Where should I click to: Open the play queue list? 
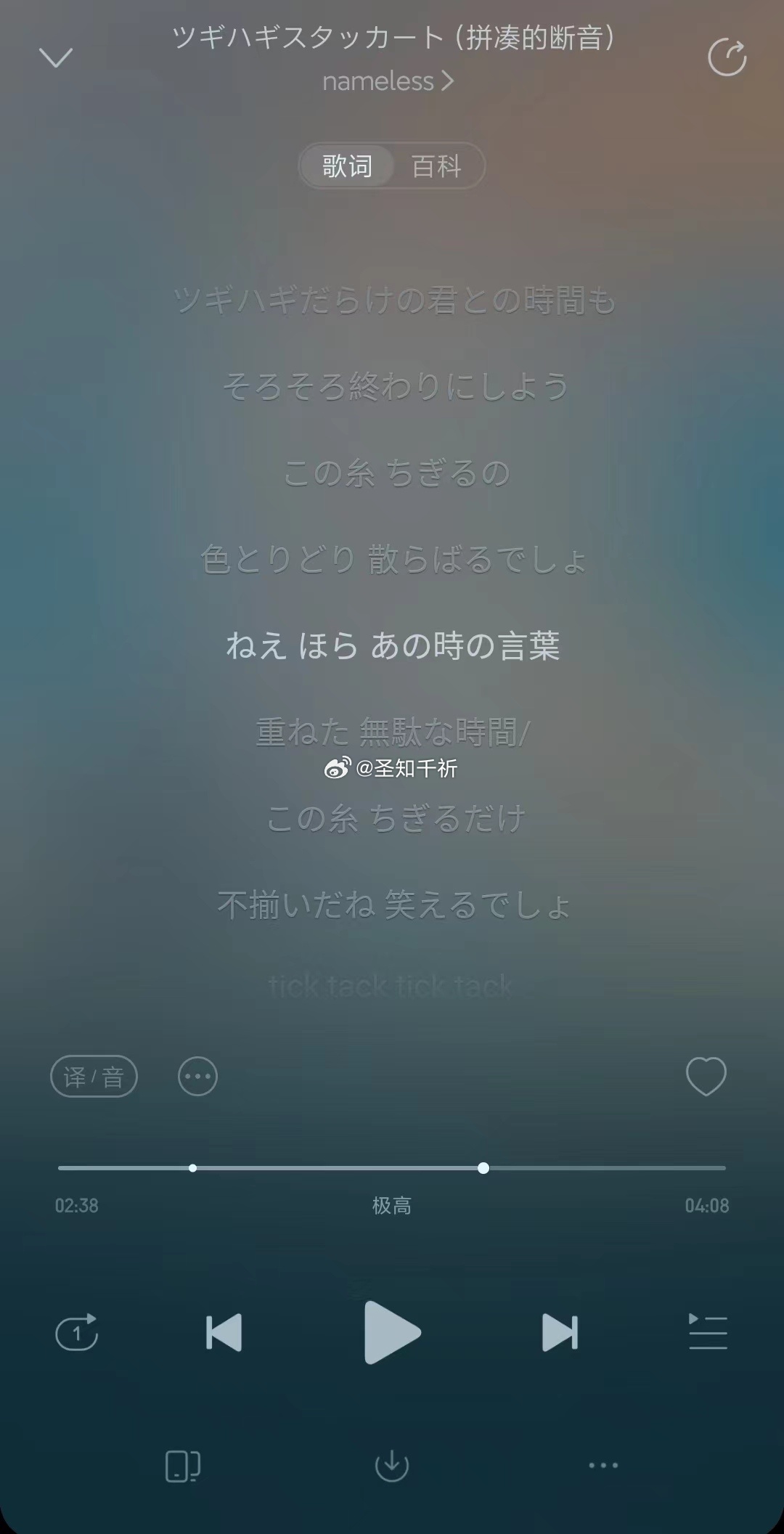[707, 1332]
